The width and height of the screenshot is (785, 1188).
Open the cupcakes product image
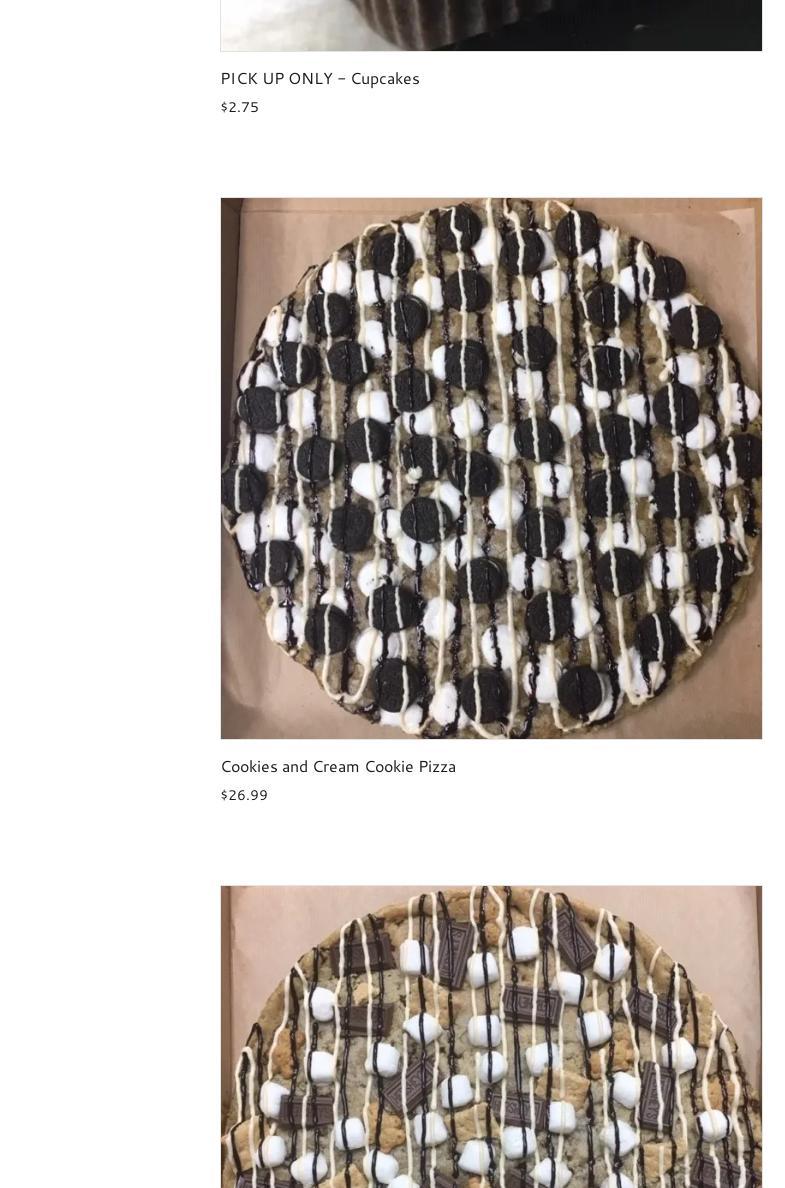click(x=491, y=25)
